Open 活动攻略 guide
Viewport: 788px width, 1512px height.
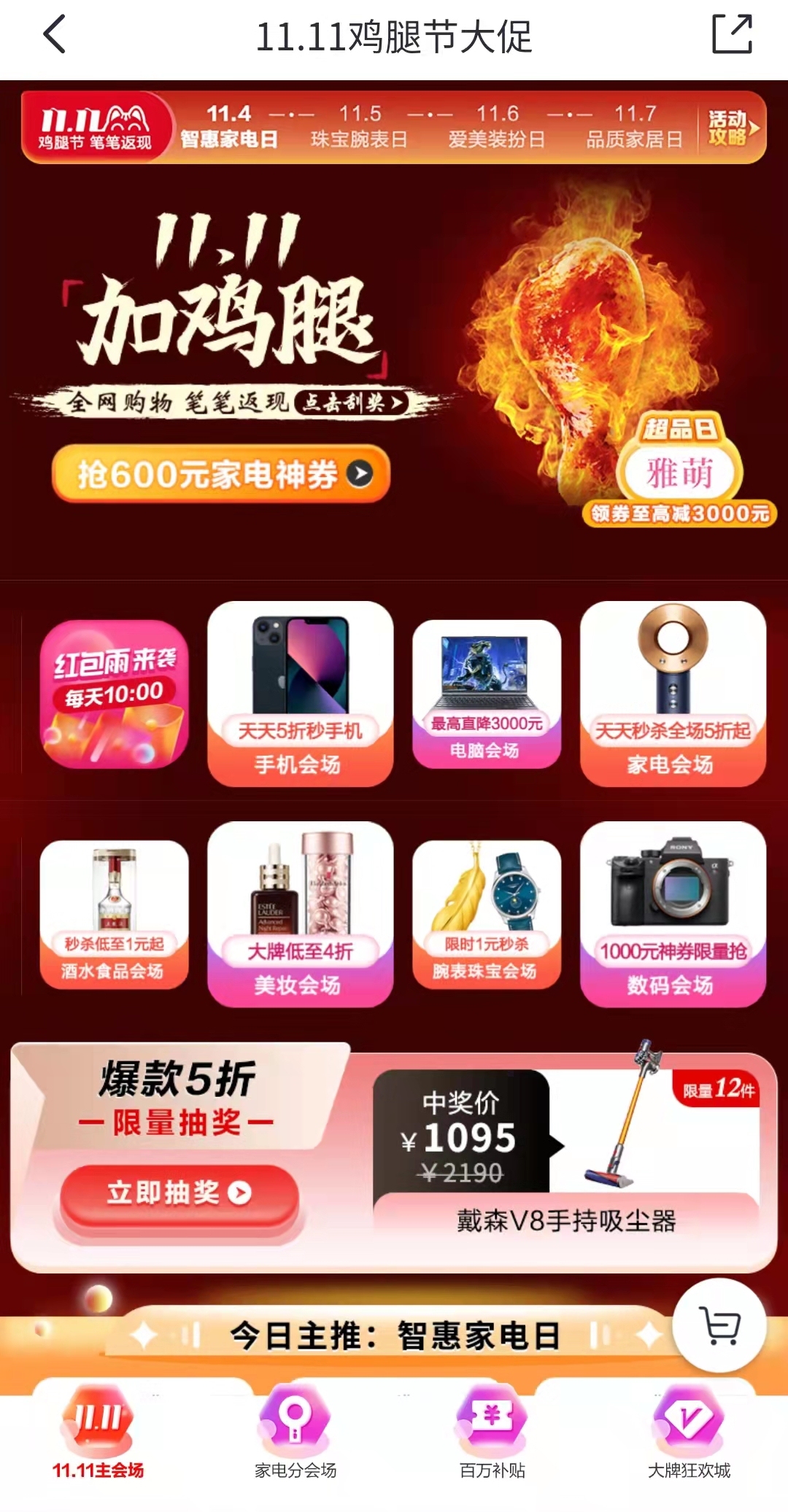732,128
